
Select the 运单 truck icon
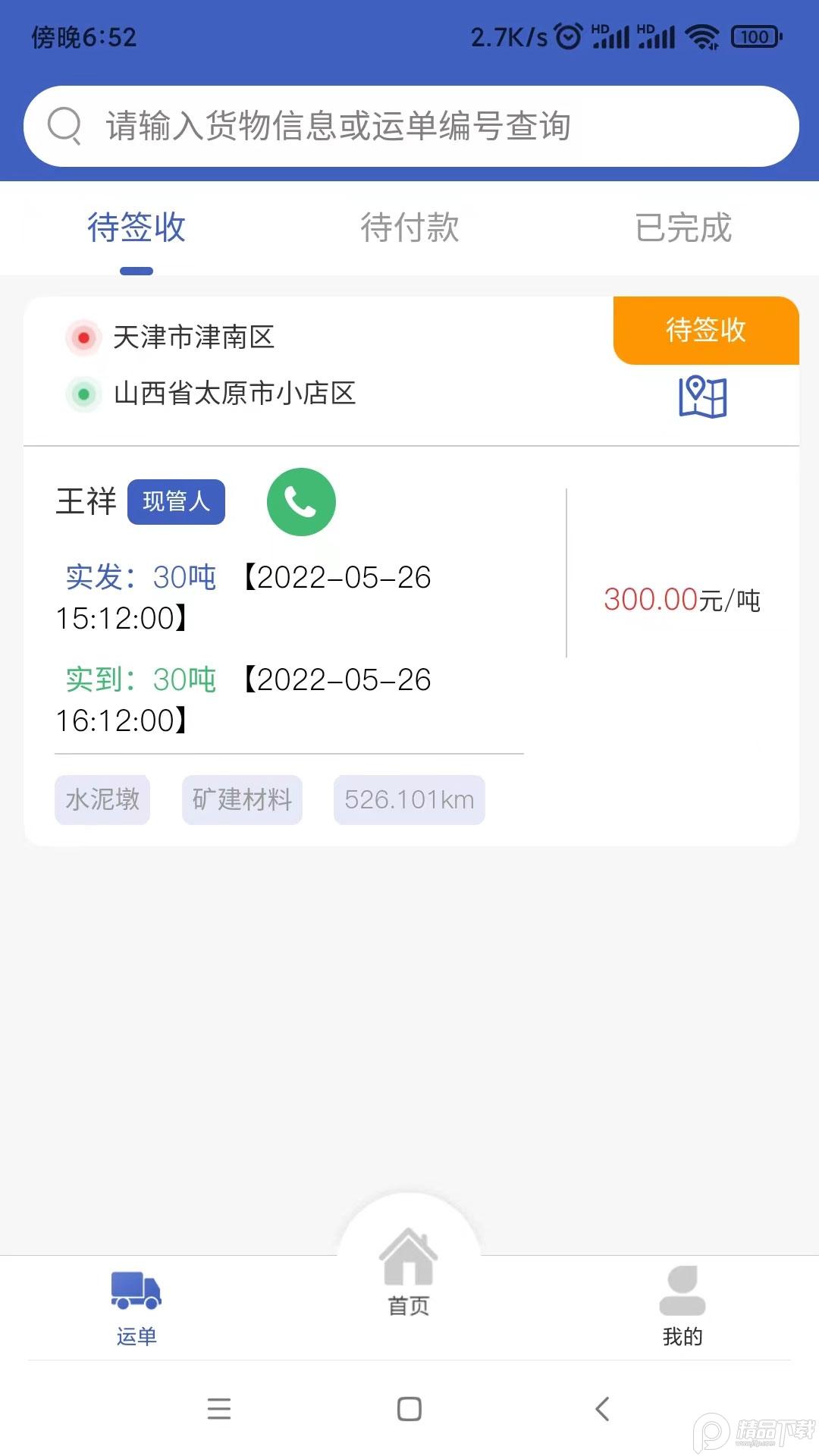click(136, 1290)
